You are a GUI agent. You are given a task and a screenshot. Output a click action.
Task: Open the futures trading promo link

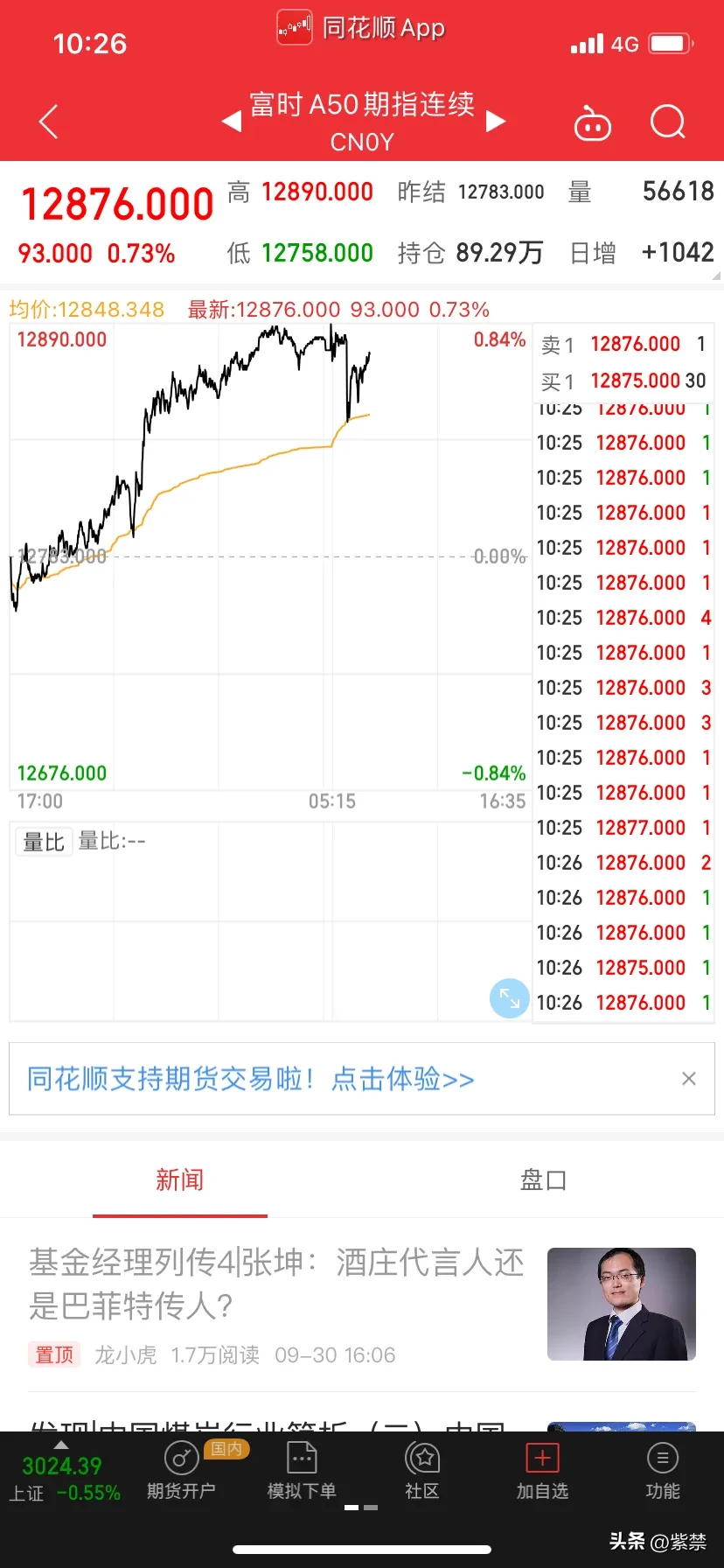point(250,1079)
